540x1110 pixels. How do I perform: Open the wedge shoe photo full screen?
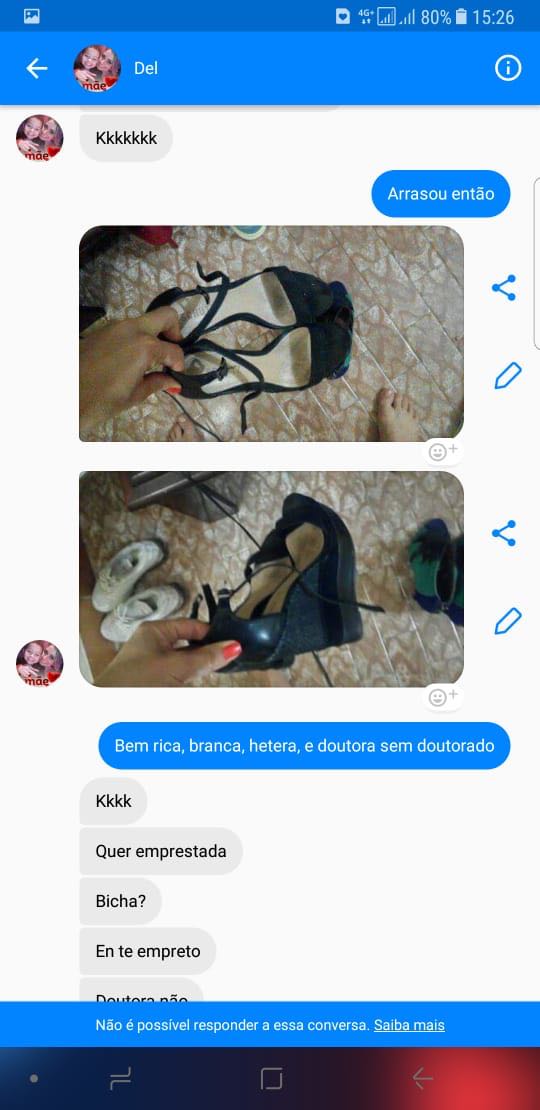point(271,579)
